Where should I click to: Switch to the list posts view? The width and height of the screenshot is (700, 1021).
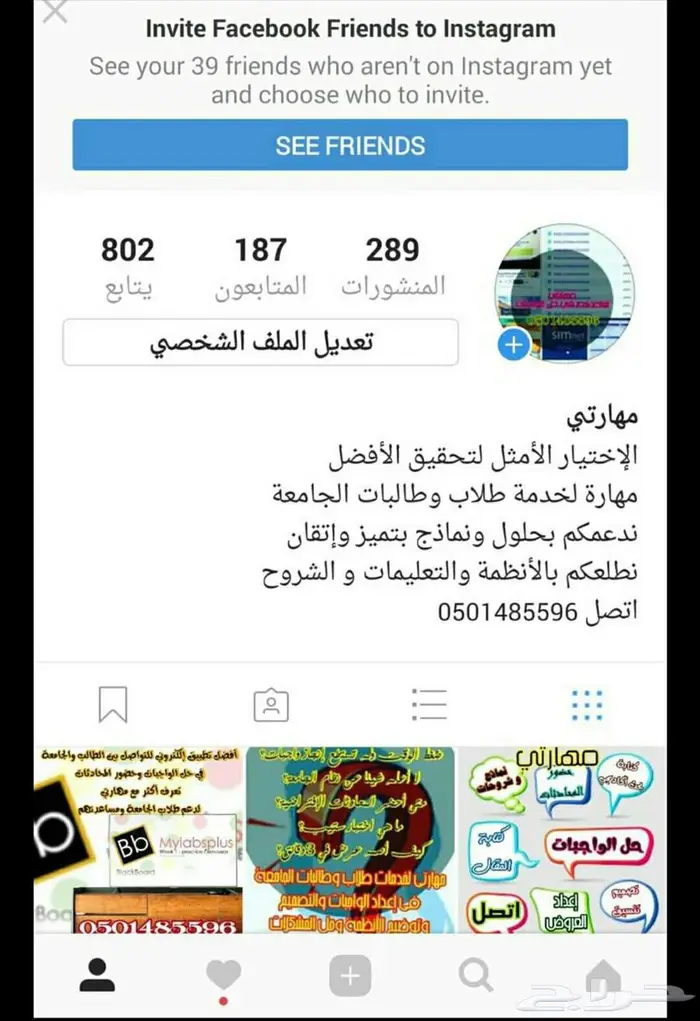(428, 705)
